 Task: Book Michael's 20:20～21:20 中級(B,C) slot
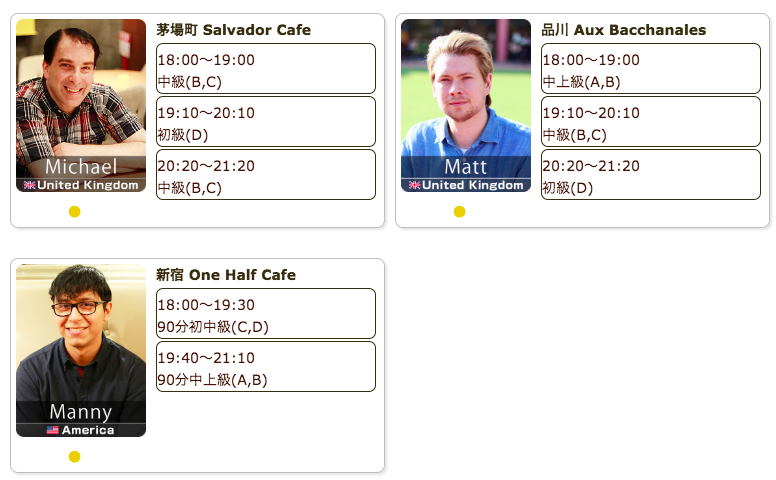point(265,175)
